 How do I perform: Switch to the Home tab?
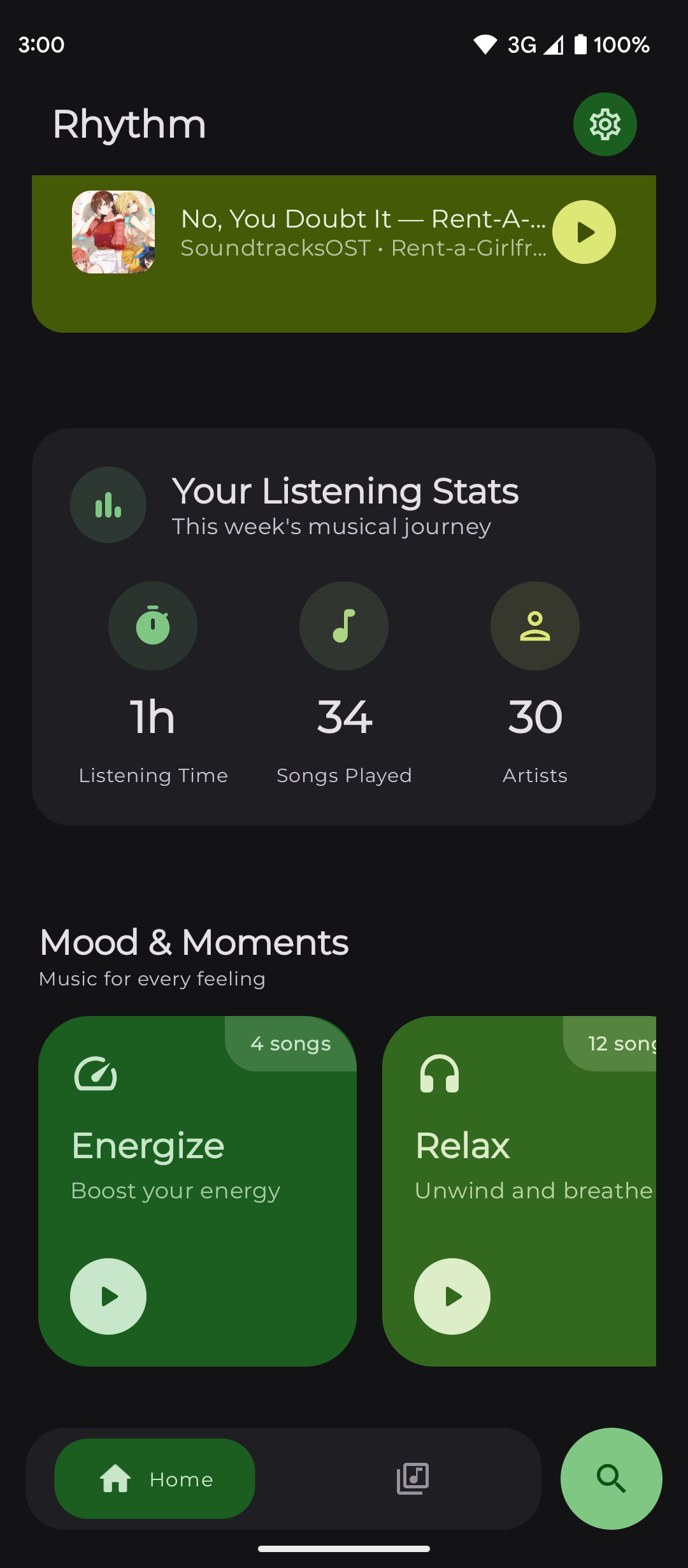tap(155, 1478)
